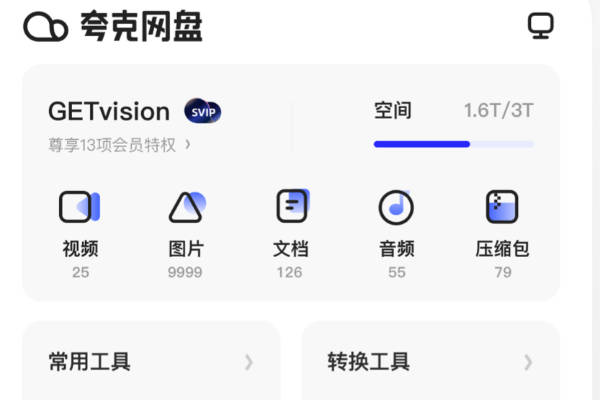Open the 文档 documents category
The width and height of the screenshot is (600, 400).
click(x=290, y=230)
